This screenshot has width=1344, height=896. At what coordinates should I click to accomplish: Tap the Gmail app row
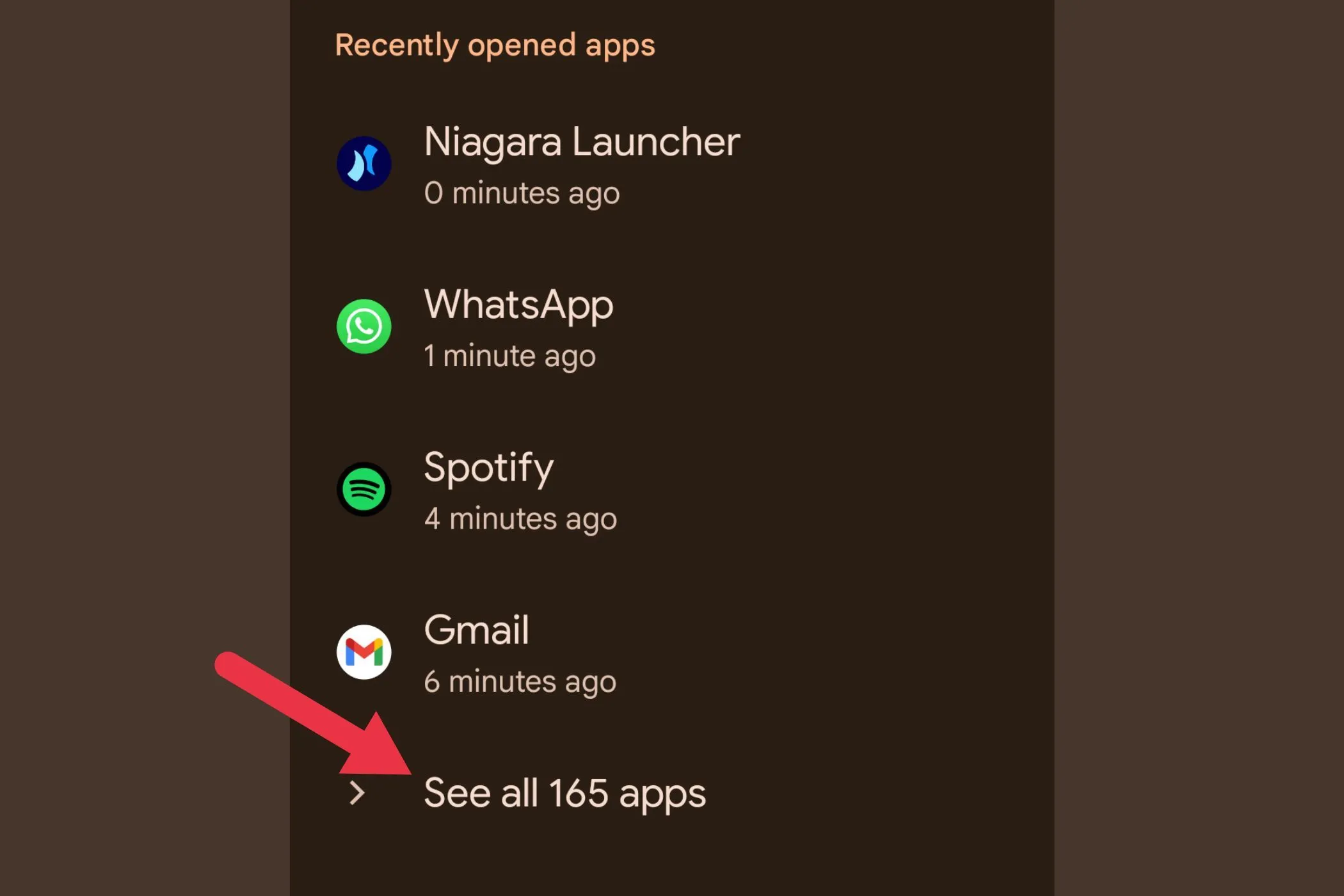tap(477, 652)
